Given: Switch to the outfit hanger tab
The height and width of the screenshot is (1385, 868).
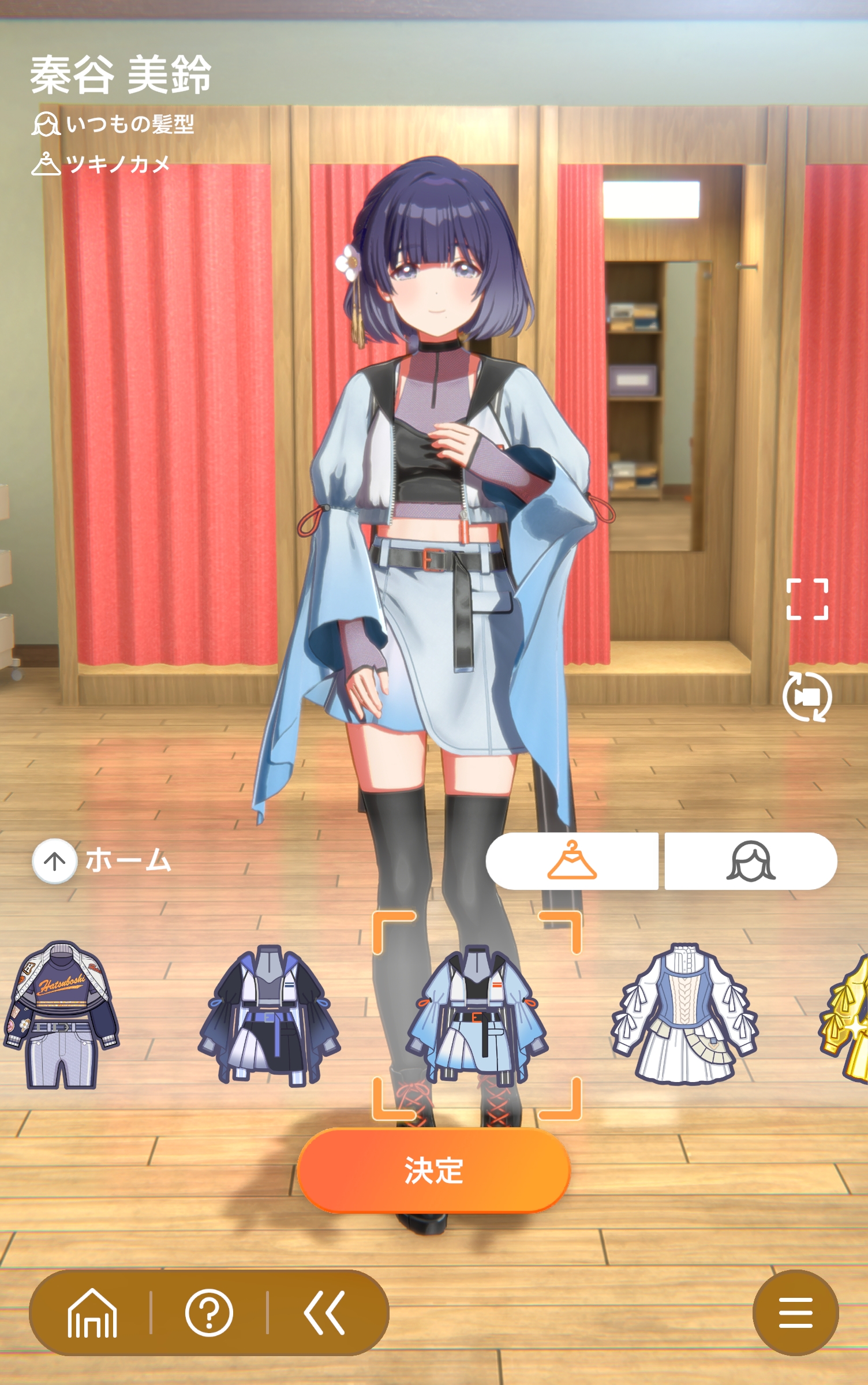Looking at the screenshot, I should tap(572, 861).
